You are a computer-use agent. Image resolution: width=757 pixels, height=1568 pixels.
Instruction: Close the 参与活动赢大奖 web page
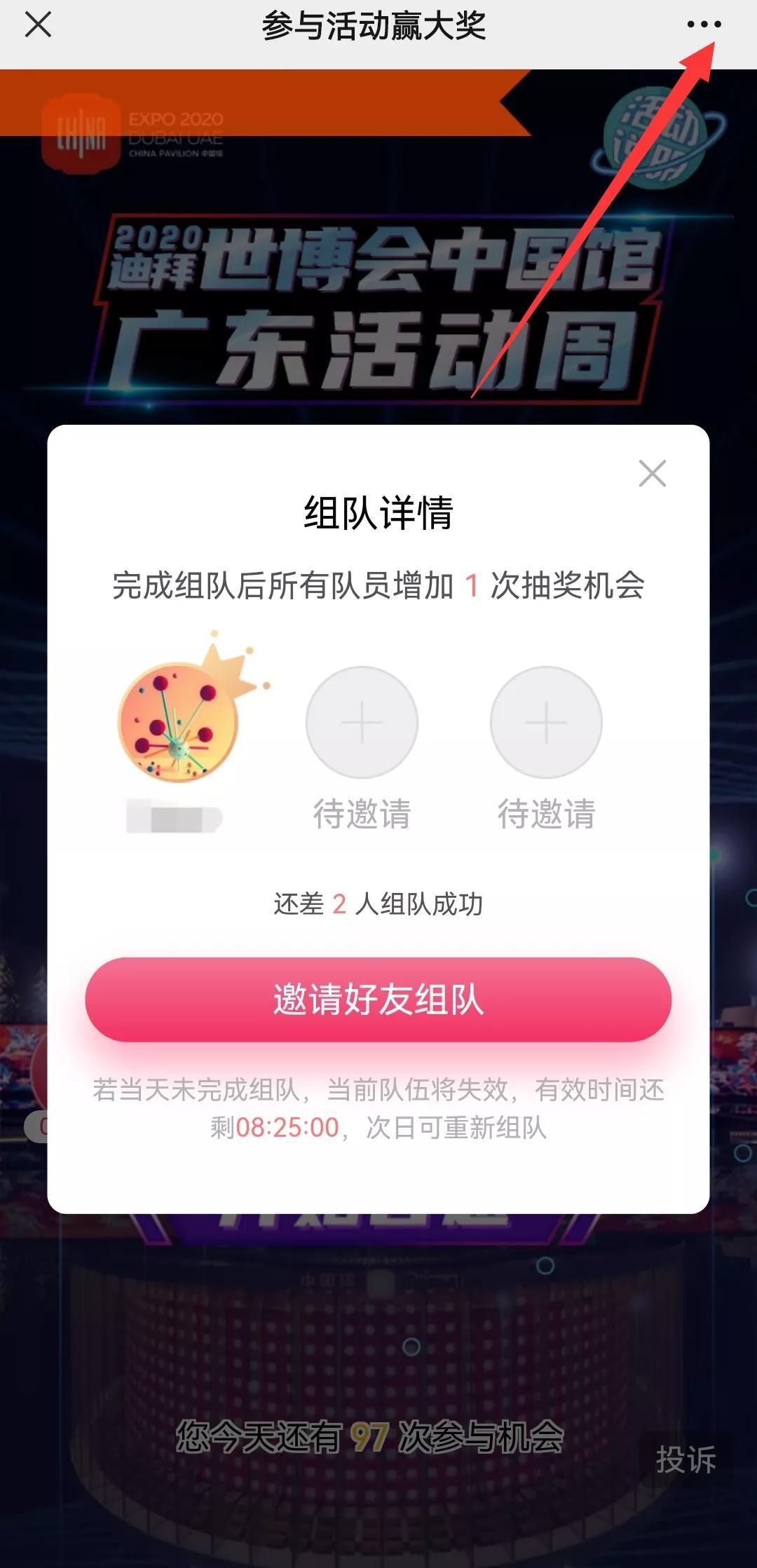click(38, 25)
